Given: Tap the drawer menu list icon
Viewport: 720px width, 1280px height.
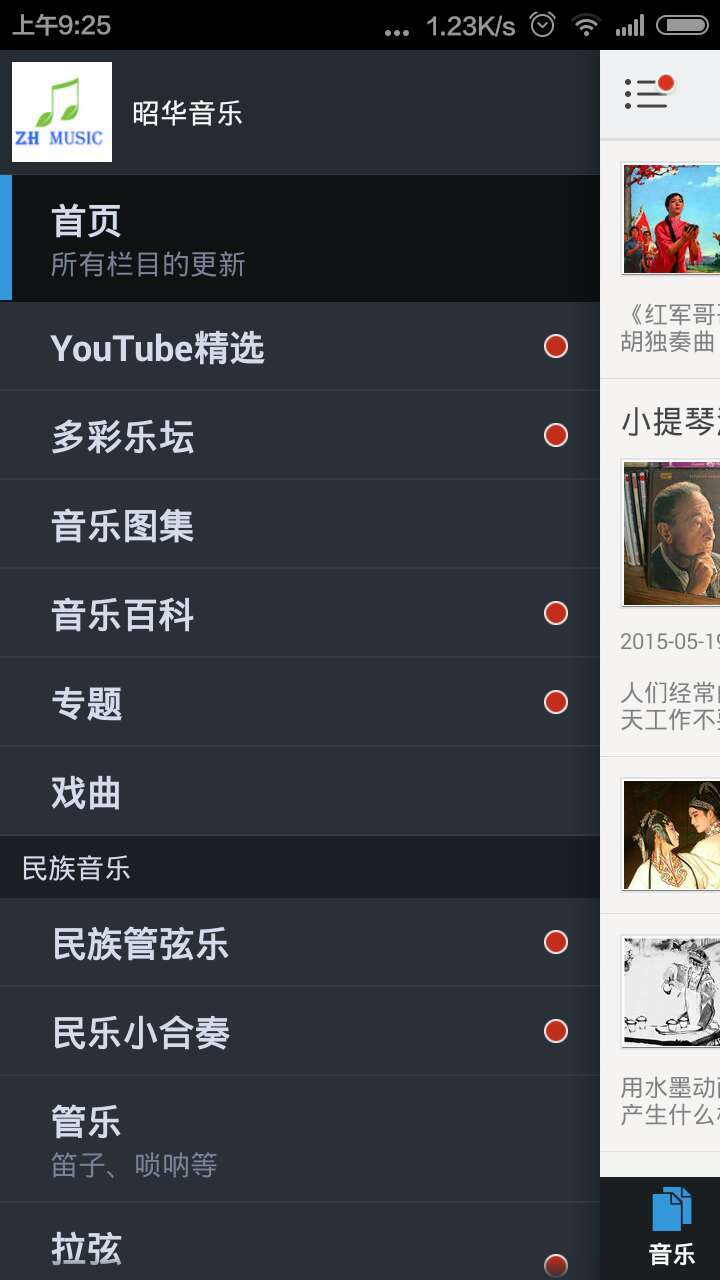Looking at the screenshot, I should pos(647,94).
